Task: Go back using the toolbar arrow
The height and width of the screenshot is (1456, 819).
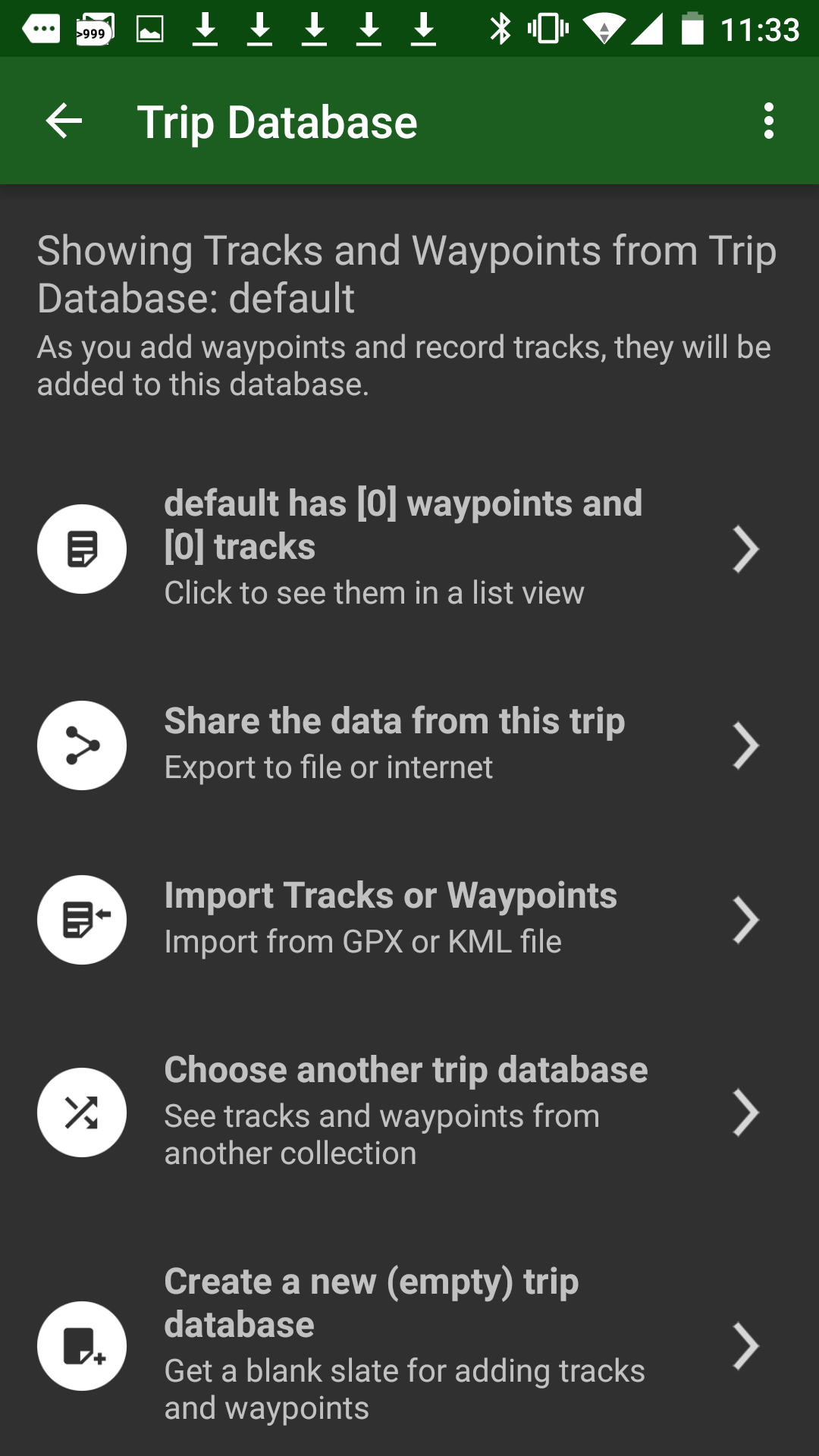Action: (64, 121)
